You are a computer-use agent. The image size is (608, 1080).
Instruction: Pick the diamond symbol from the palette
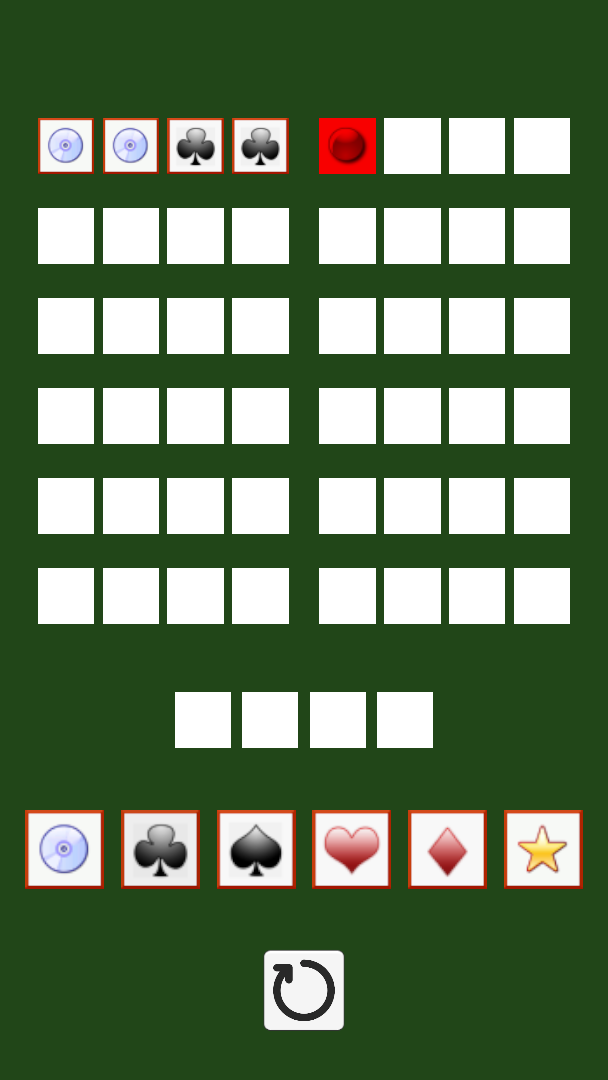pyautogui.click(x=447, y=849)
